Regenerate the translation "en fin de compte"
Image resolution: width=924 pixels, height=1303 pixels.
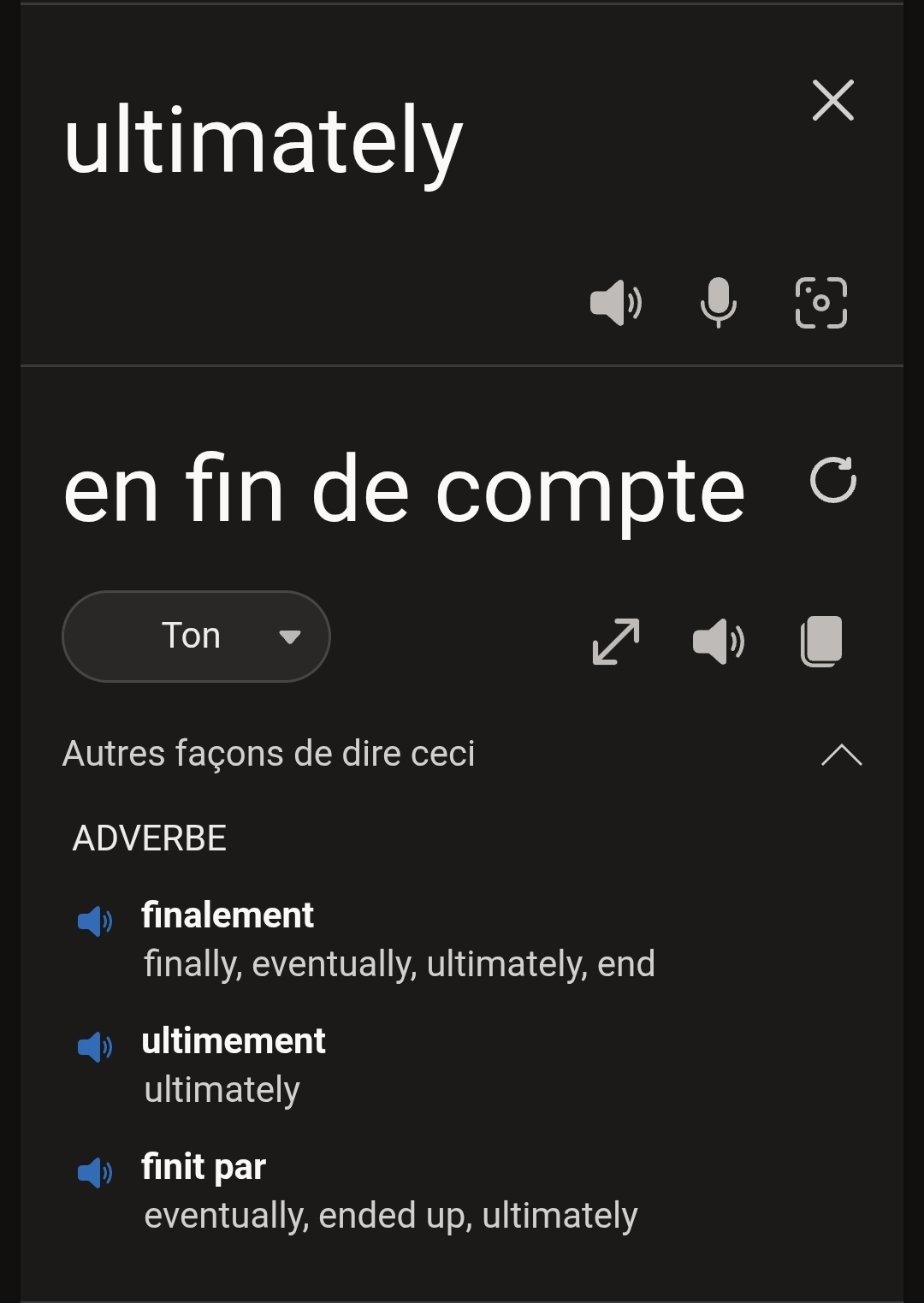(x=832, y=480)
